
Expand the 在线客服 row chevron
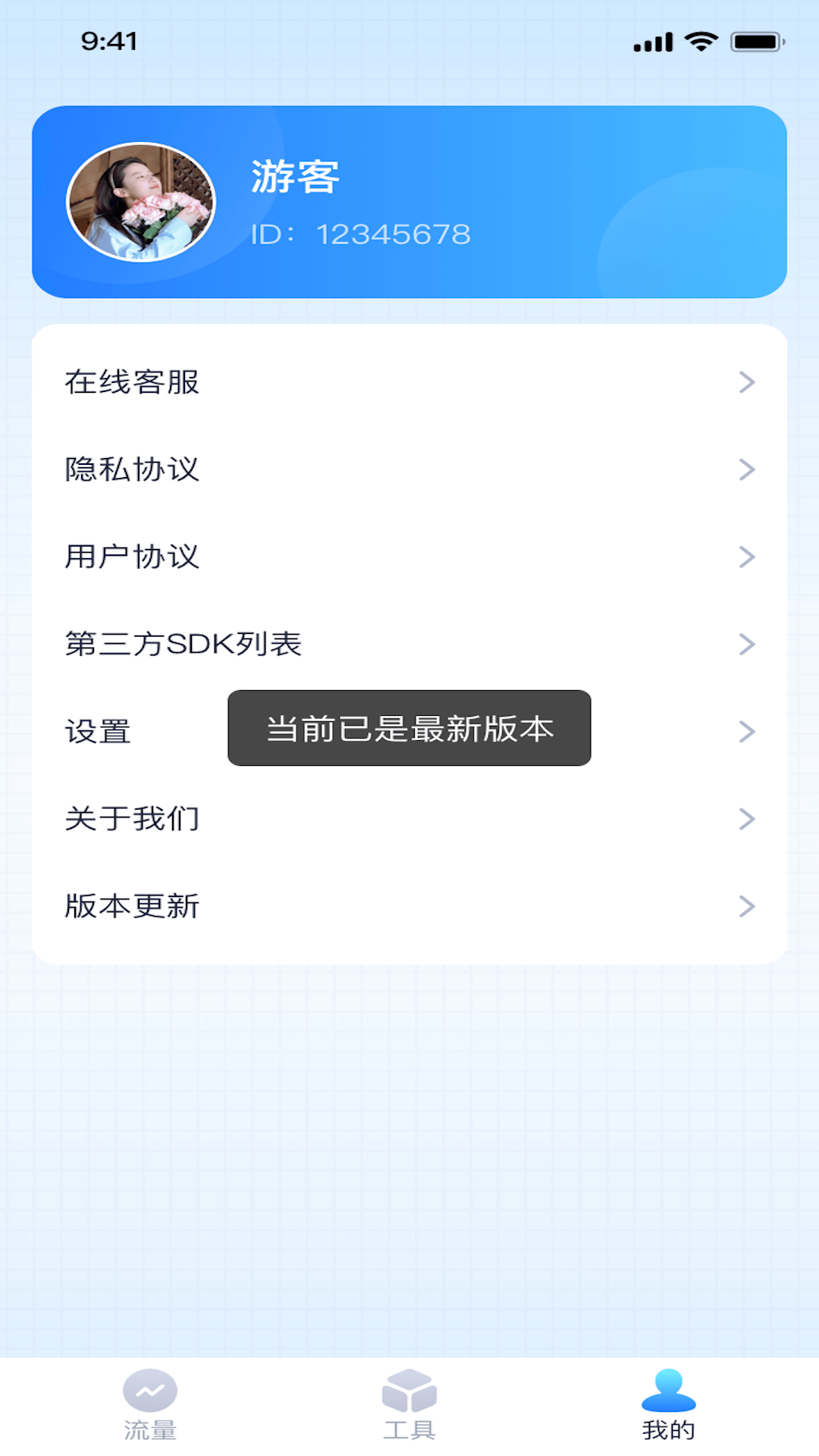click(747, 383)
